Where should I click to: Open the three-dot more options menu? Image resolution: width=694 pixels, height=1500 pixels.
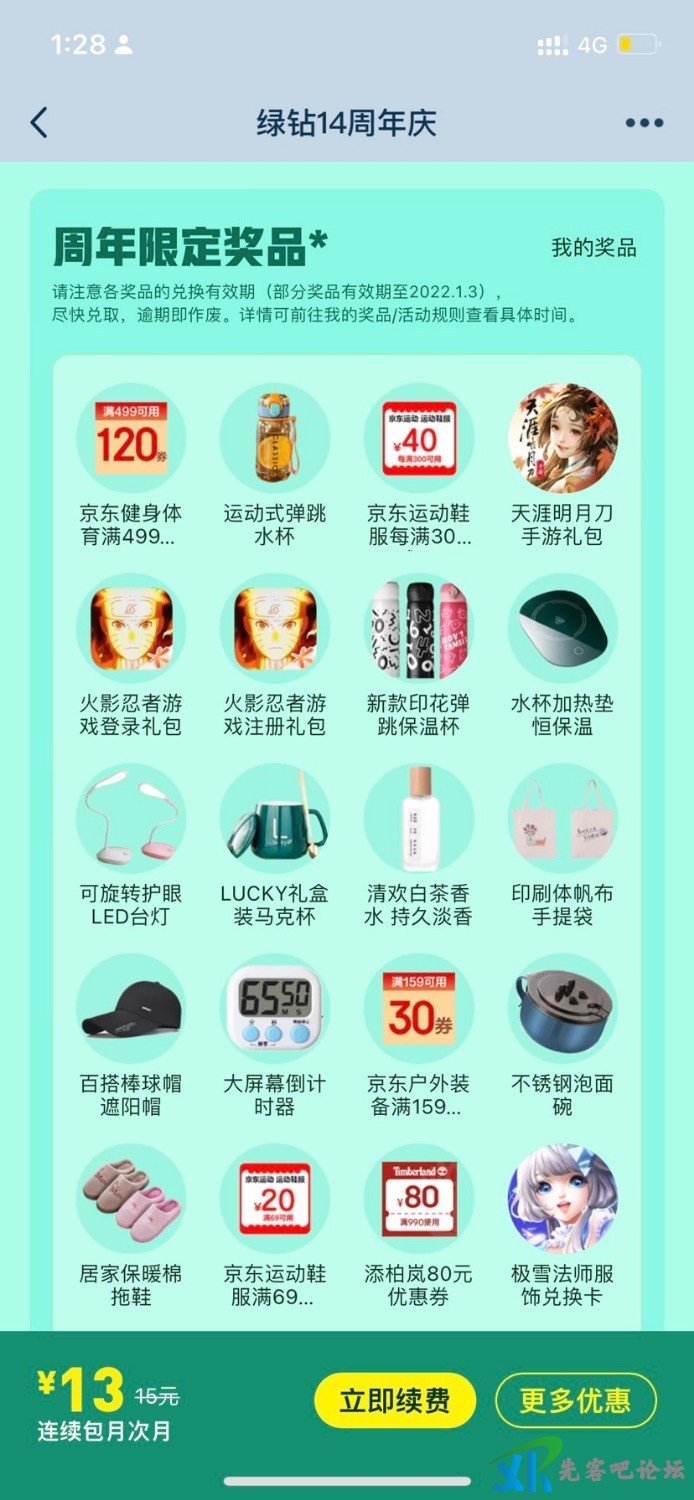[644, 123]
